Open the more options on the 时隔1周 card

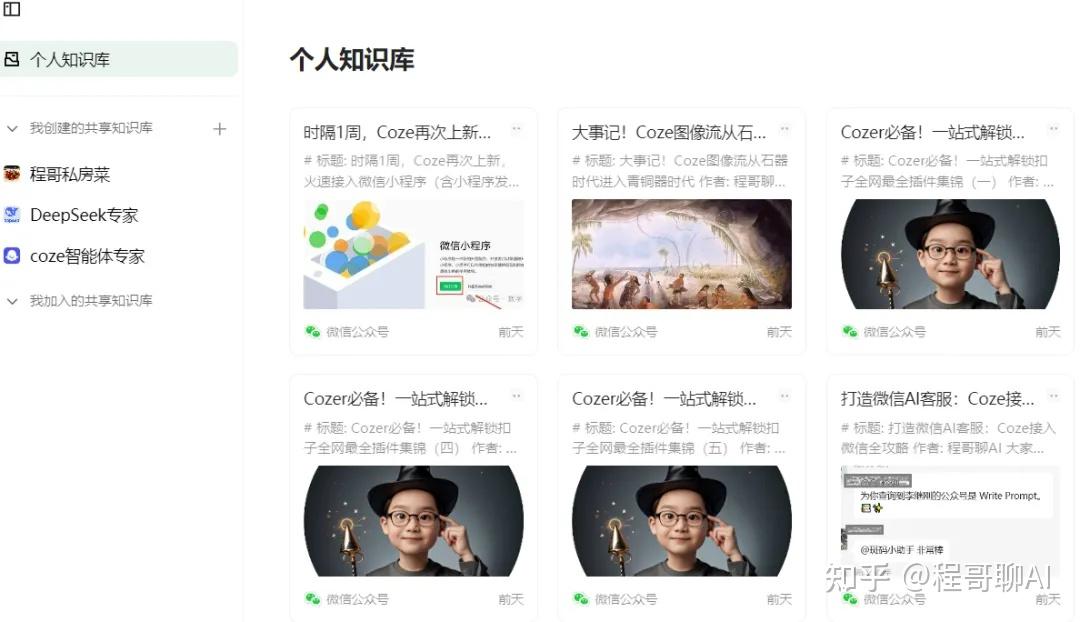coord(517,129)
